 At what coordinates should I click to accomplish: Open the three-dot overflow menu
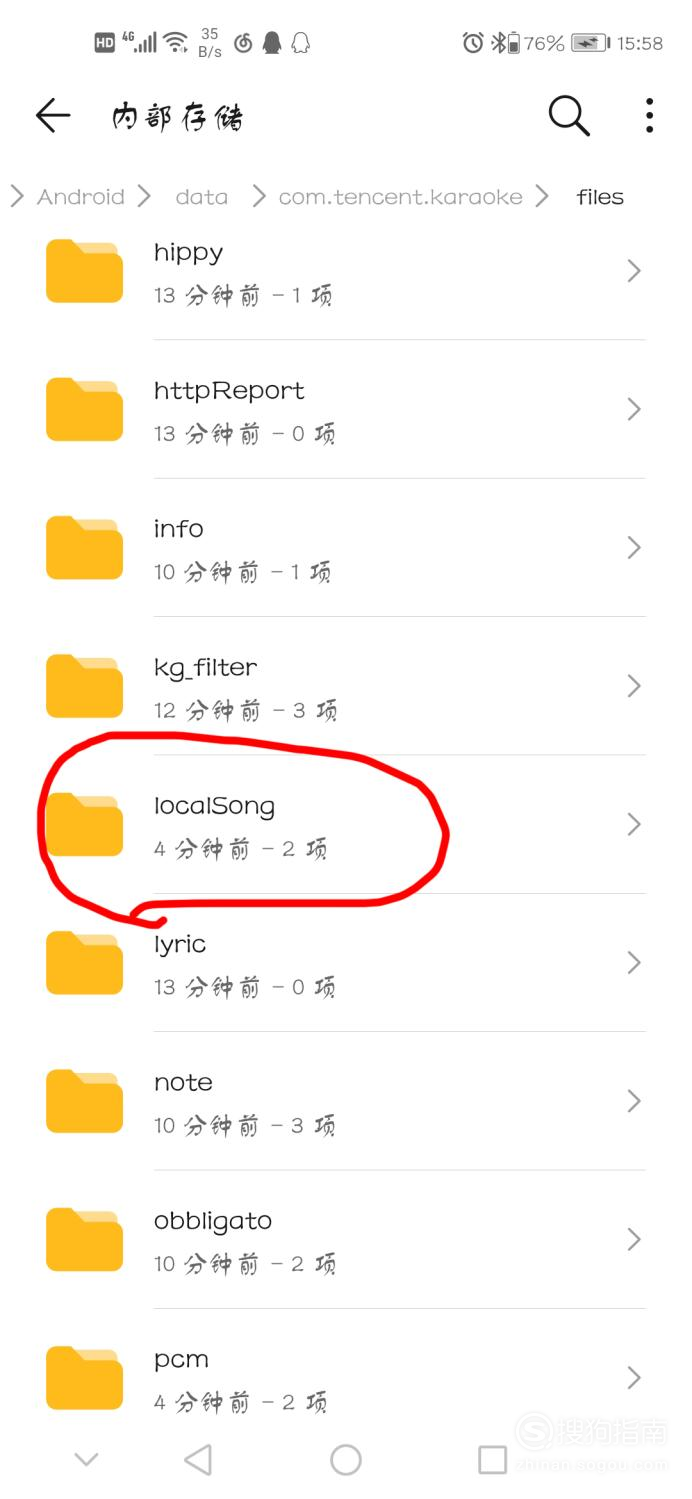pos(649,116)
